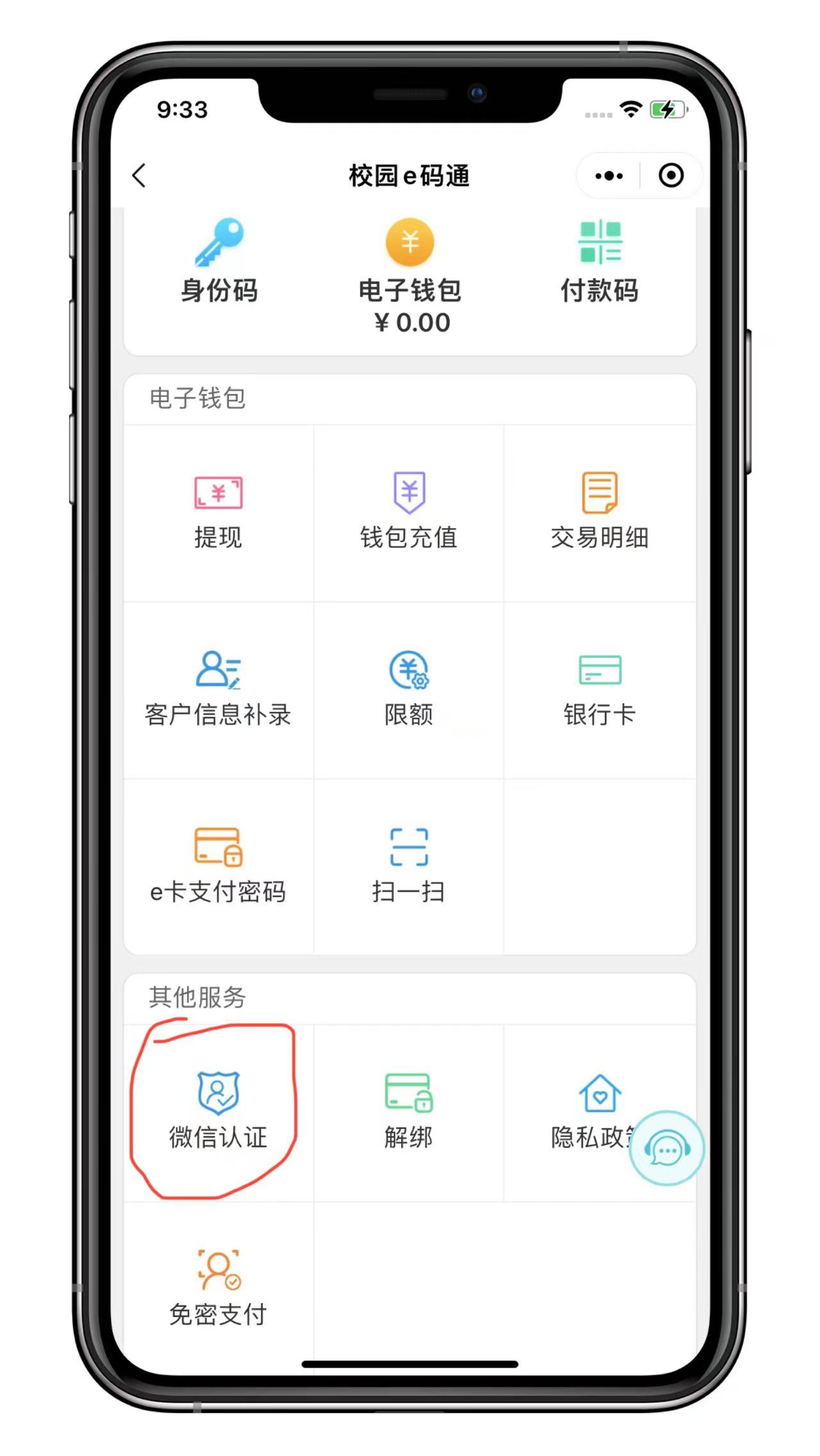Launch 扫一扫 scanner
Screen dimensions: 820x1456
(409, 866)
